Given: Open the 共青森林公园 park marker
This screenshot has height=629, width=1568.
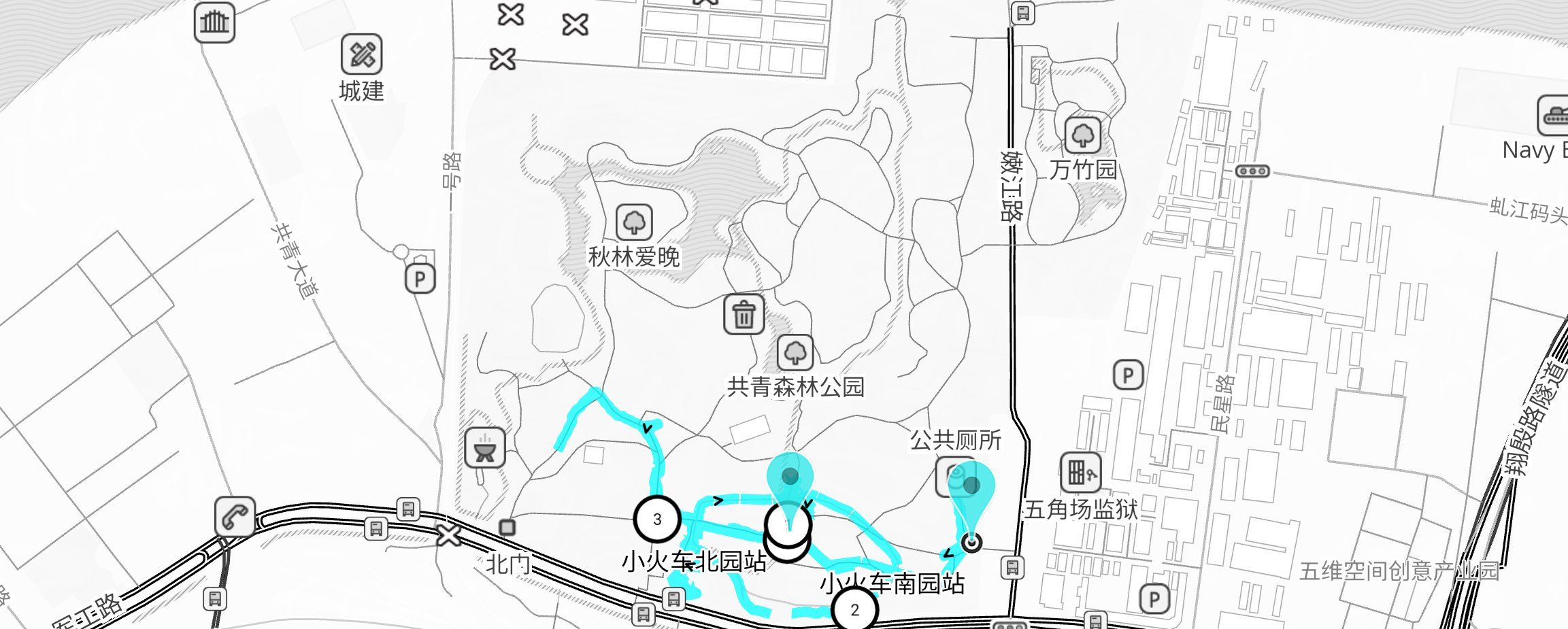Looking at the screenshot, I should (x=795, y=353).
